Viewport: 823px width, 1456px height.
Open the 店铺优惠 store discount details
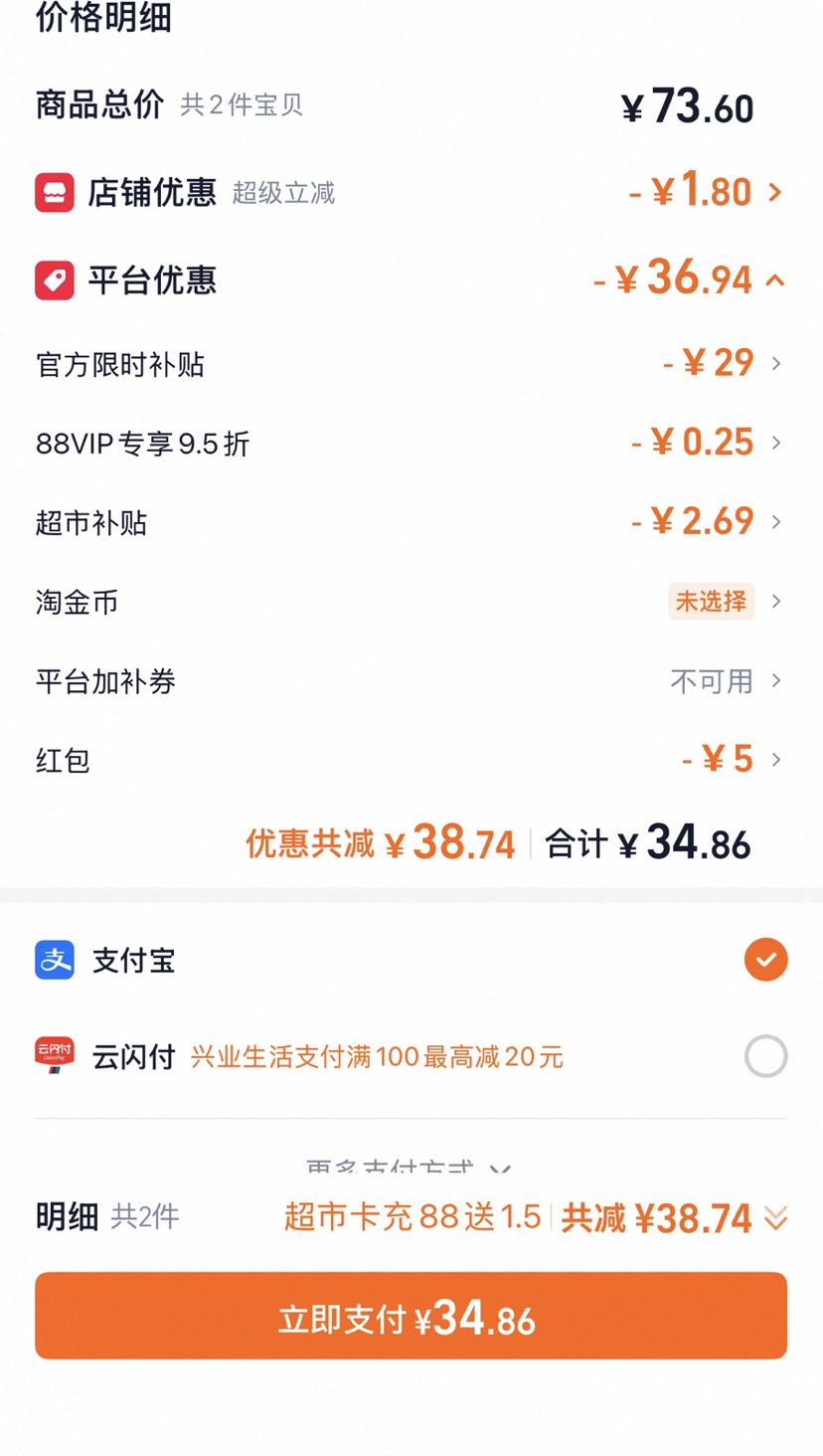411,192
